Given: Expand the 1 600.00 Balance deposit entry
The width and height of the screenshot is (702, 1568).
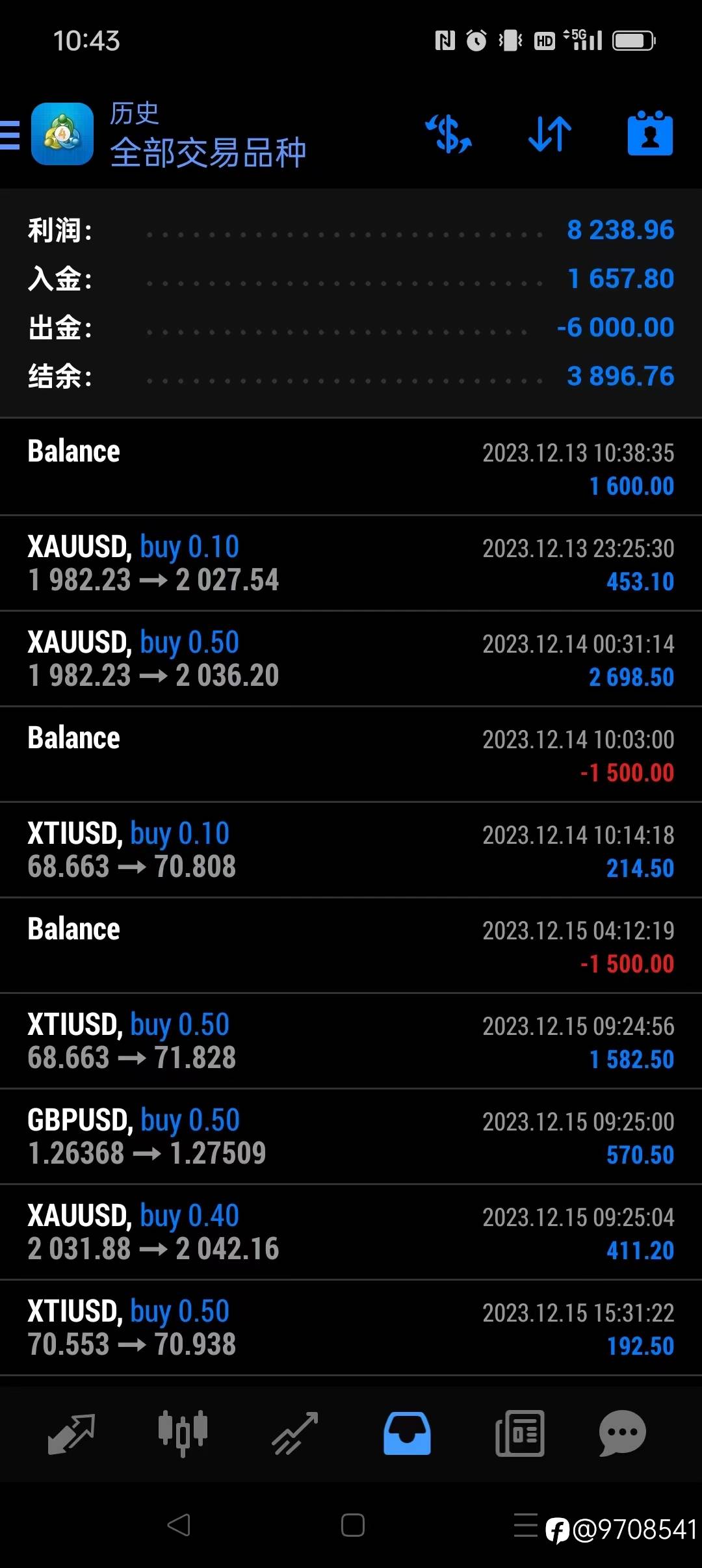Looking at the screenshot, I should [x=351, y=468].
